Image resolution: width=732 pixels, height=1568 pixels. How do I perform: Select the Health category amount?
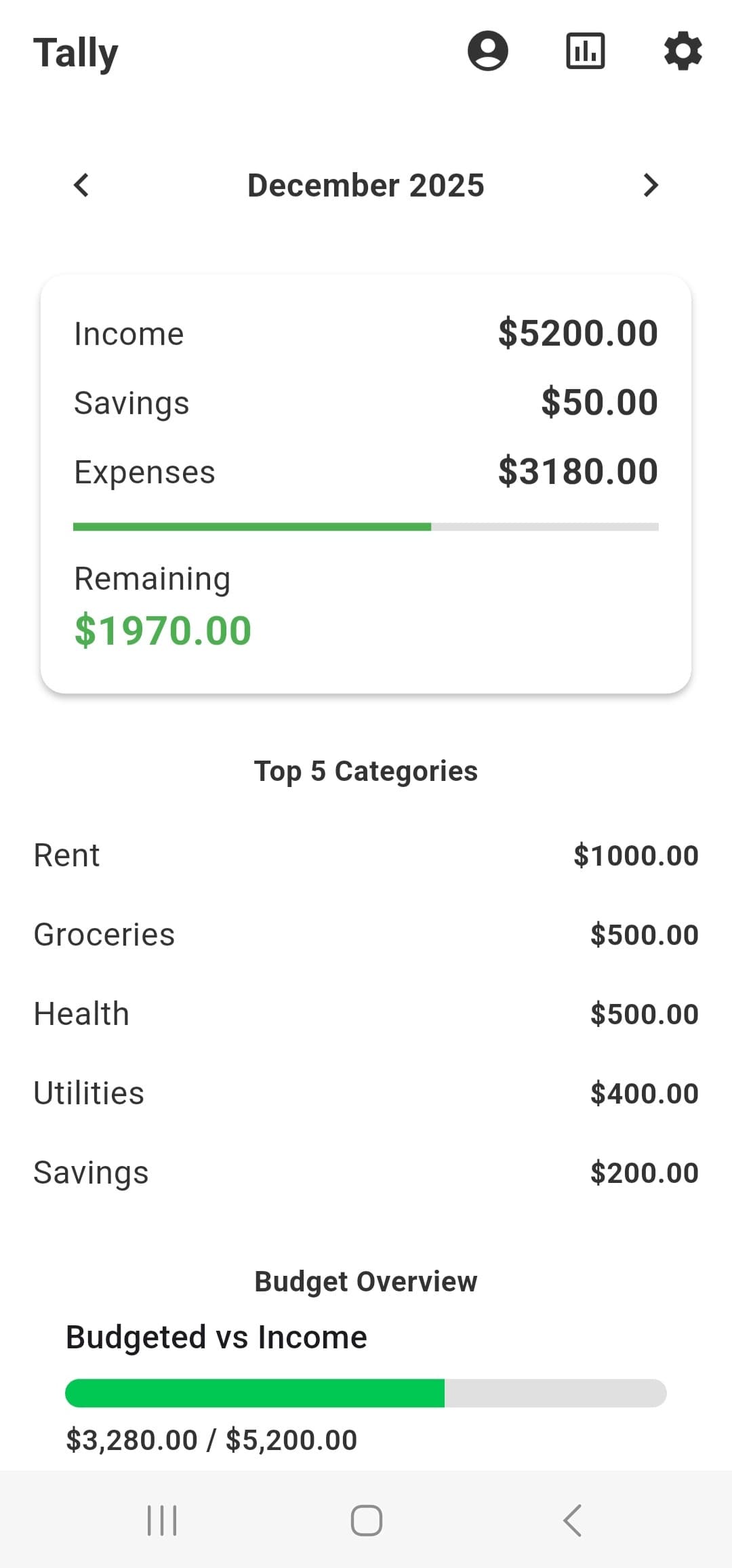coord(643,1013)
